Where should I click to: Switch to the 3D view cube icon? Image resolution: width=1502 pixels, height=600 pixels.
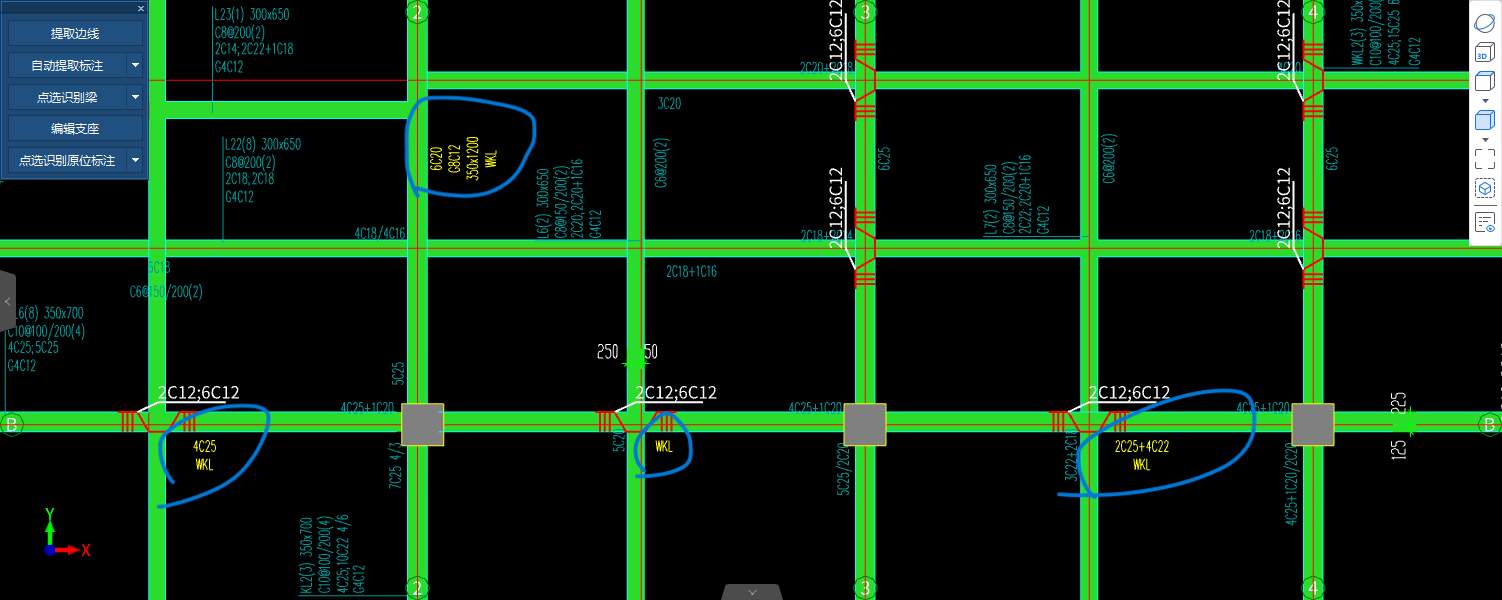(1485, 52)
